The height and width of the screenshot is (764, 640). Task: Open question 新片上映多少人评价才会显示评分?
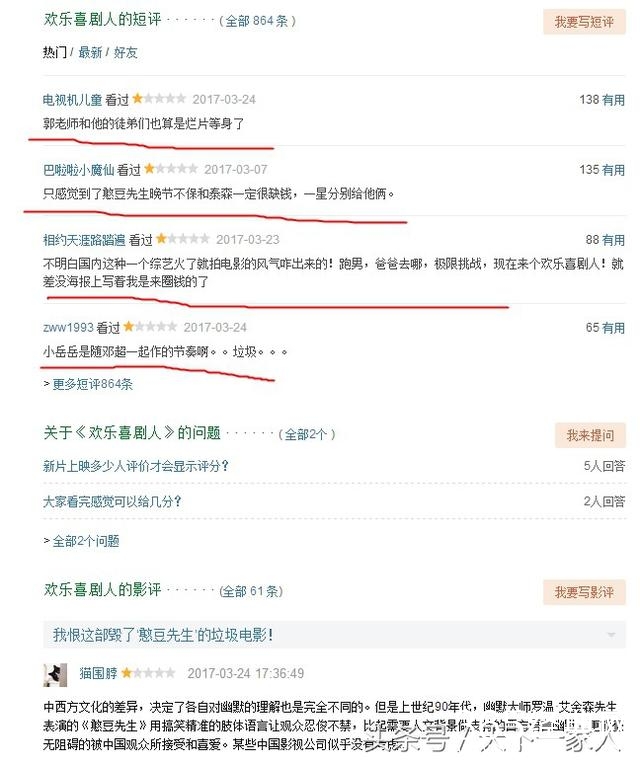tap(136, 466)
